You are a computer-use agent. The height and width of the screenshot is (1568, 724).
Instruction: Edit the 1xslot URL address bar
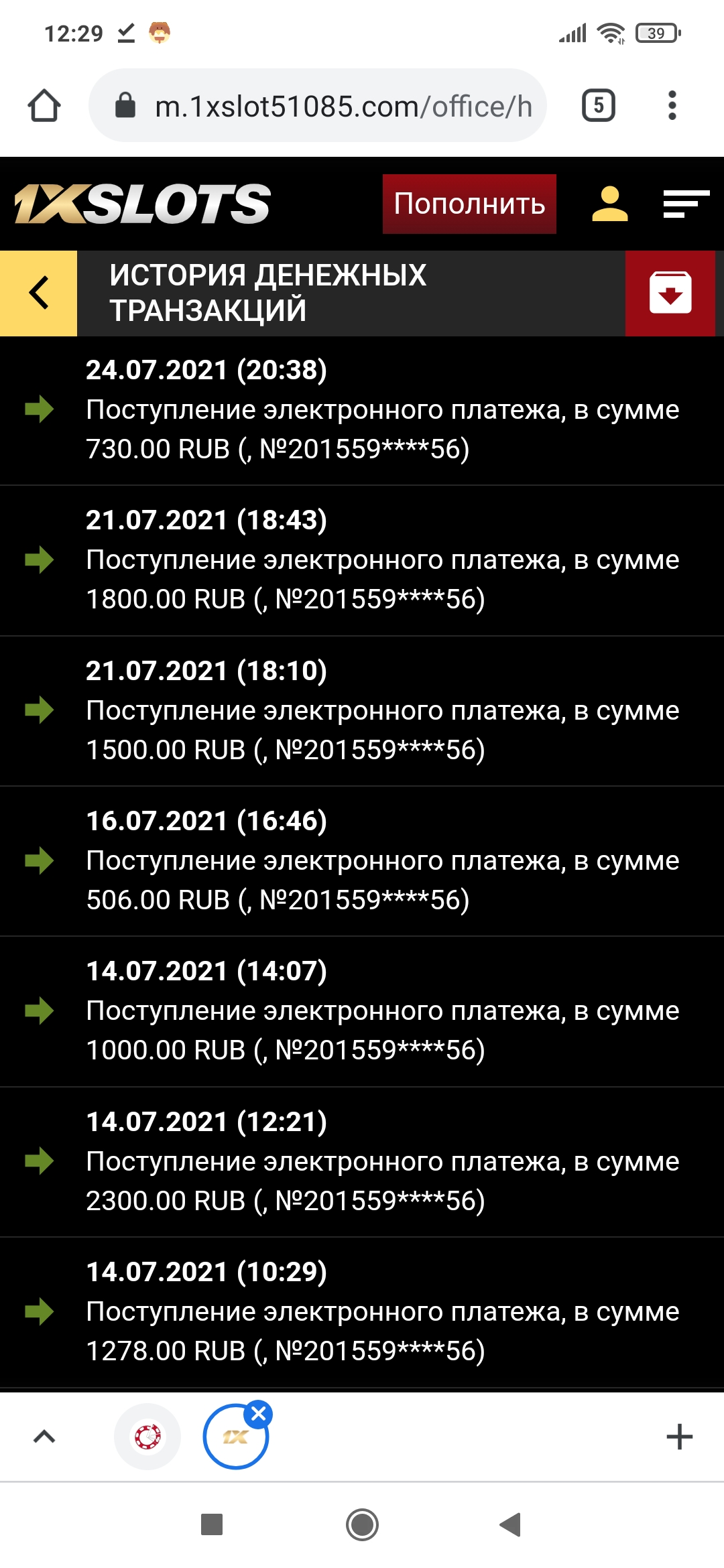pos(342,106)
